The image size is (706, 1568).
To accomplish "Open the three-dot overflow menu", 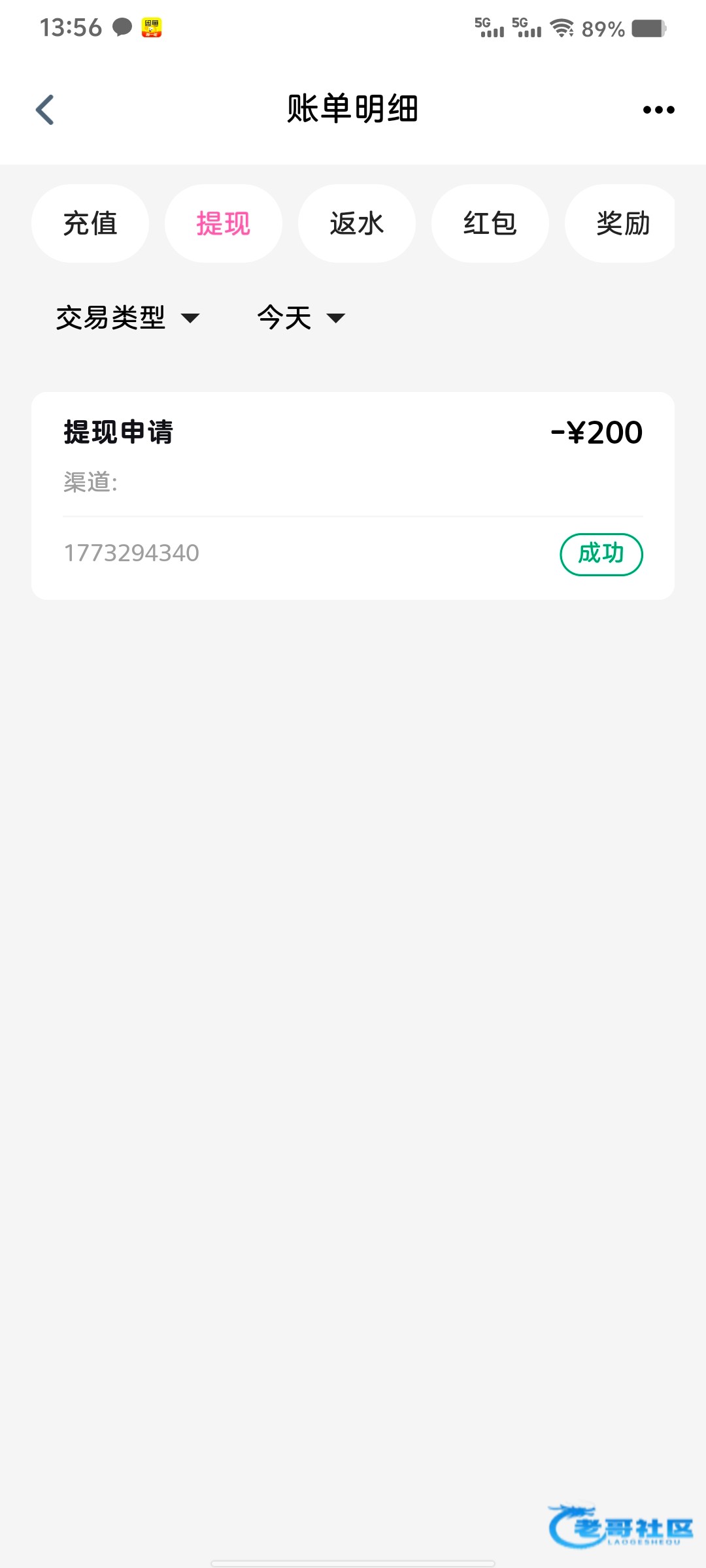I will click(658, 110).
